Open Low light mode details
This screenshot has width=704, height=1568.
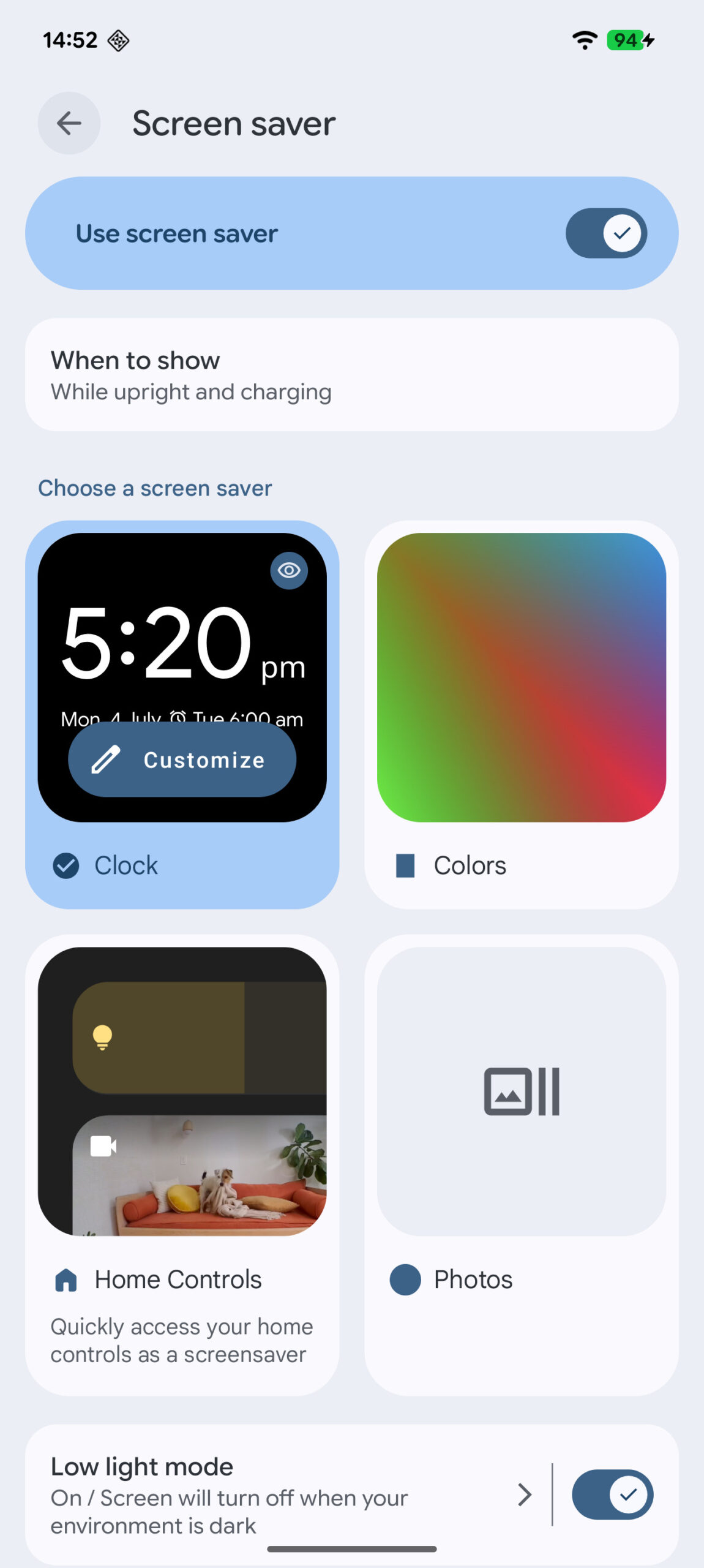[x=282, y=1494]
